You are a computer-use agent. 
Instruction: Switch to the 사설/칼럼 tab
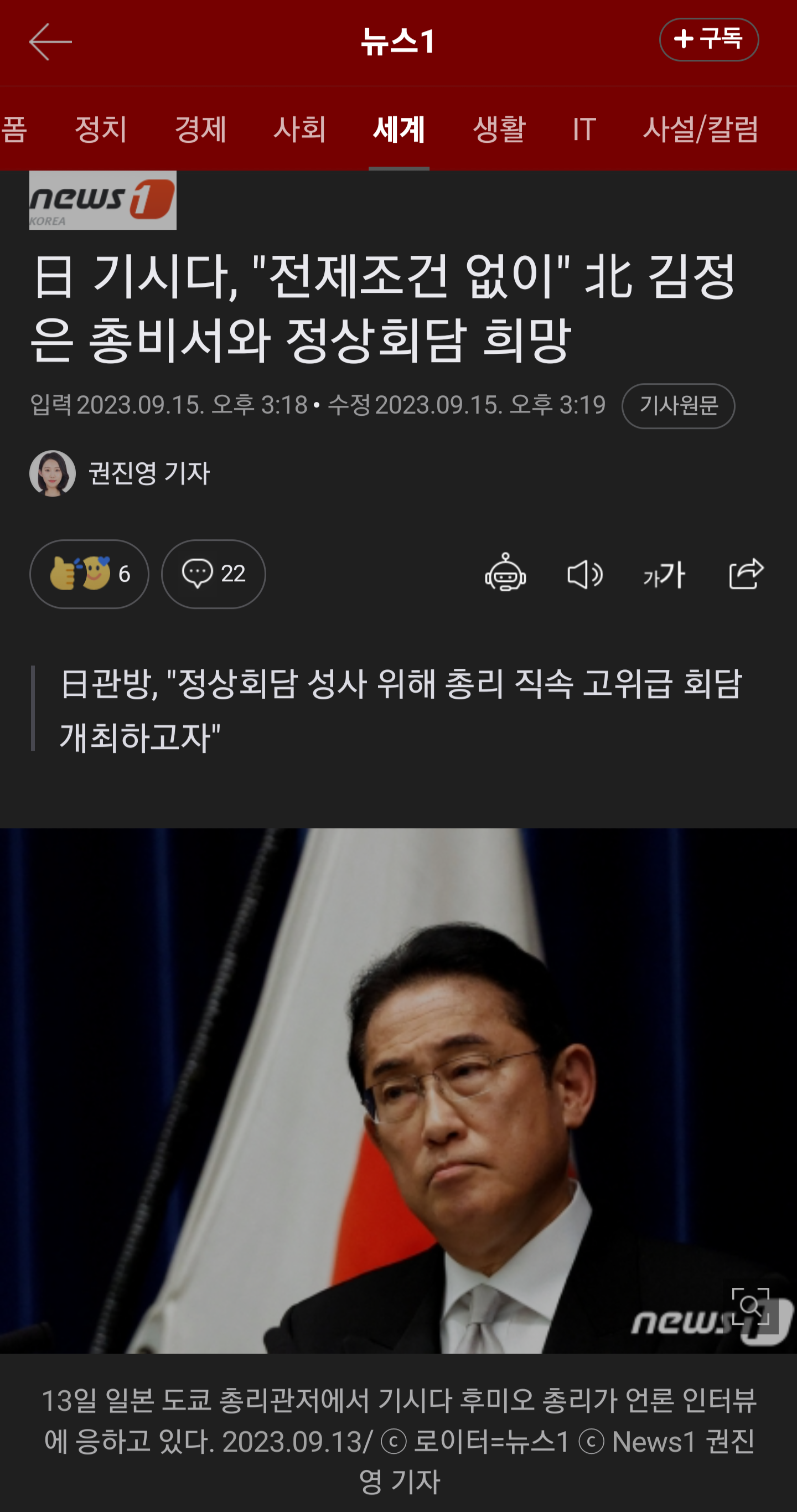[x=700, y=129]
